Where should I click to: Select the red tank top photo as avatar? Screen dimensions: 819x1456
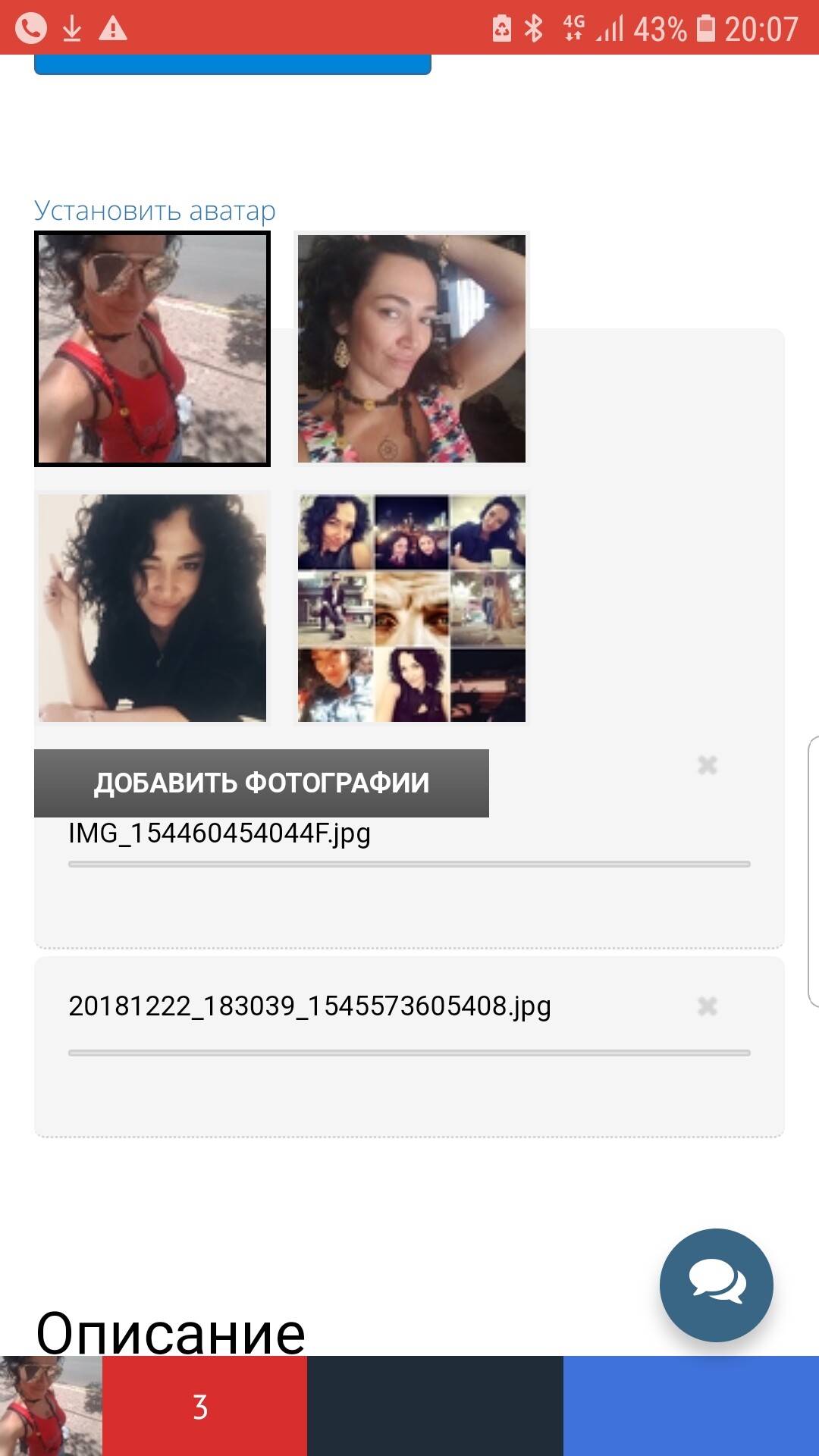tap(152, 349)
